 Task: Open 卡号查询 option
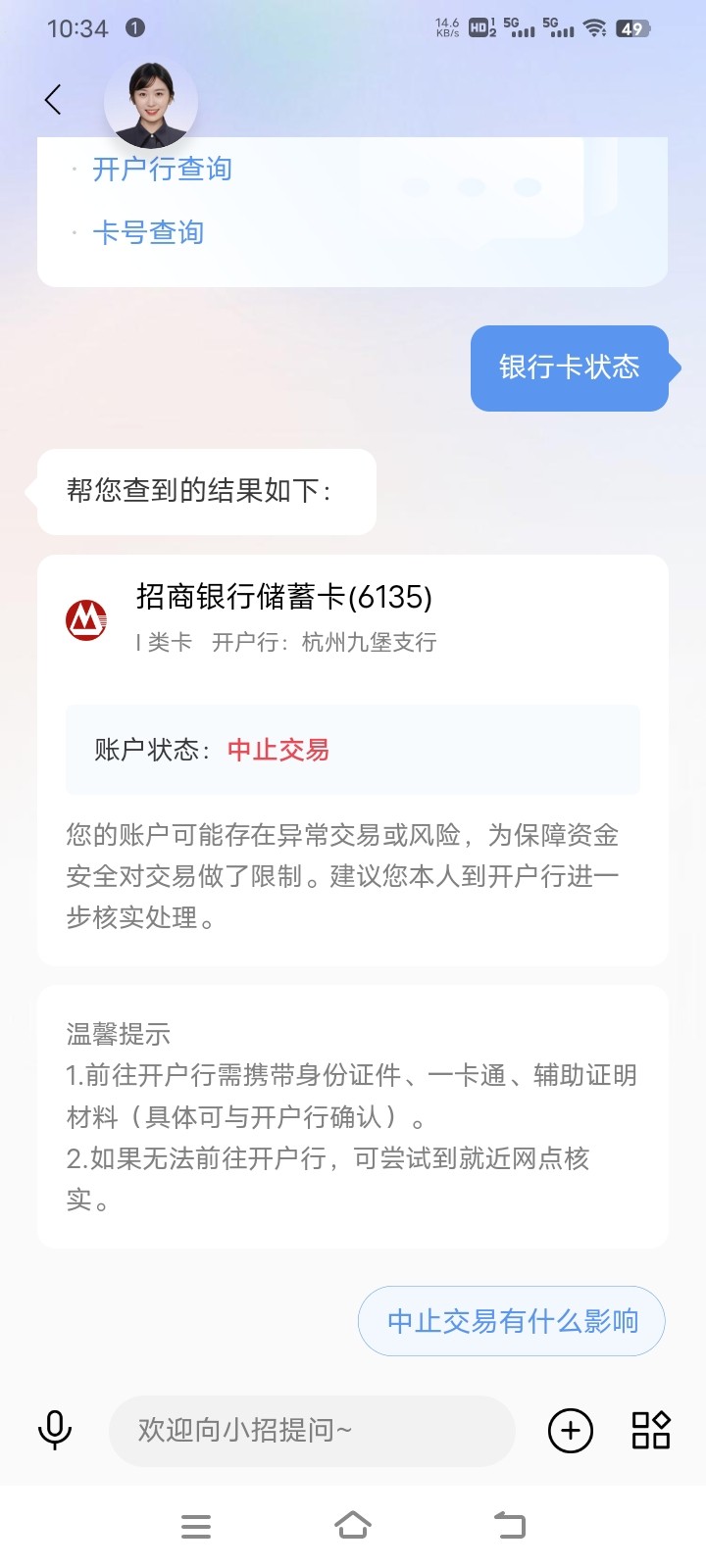148,232
